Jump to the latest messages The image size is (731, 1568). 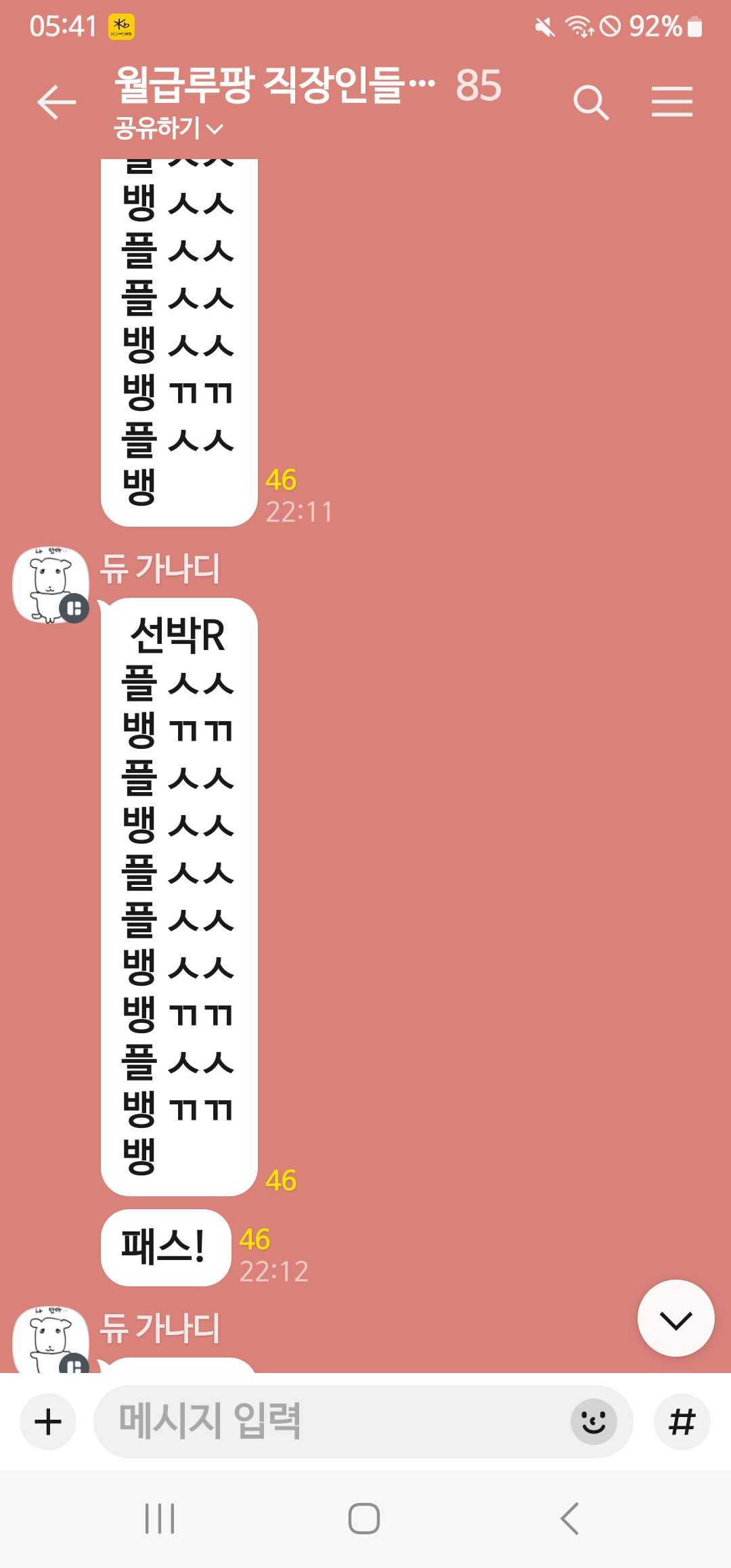[x=675, y=1318]
